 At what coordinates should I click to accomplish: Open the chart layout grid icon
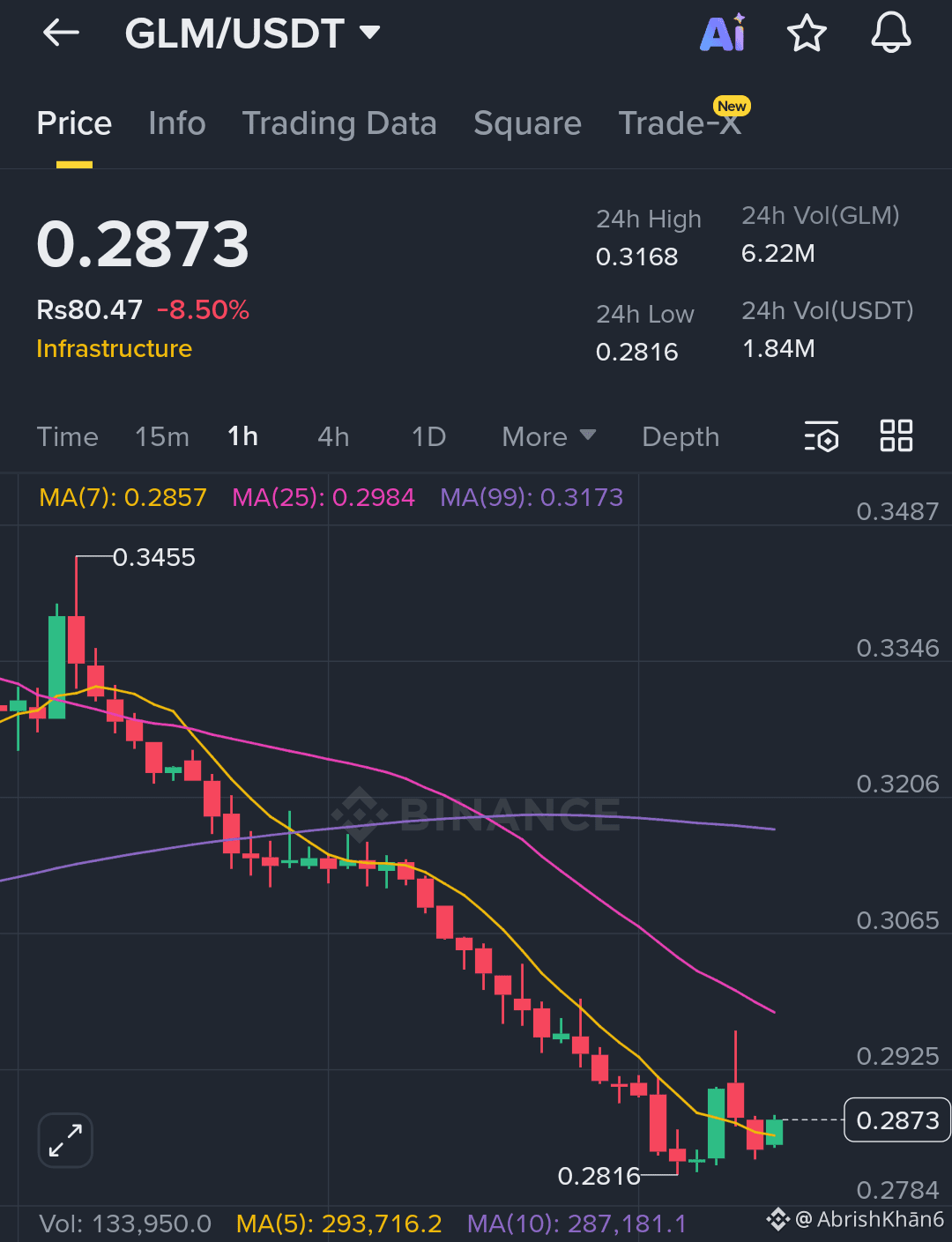point(896,436)
